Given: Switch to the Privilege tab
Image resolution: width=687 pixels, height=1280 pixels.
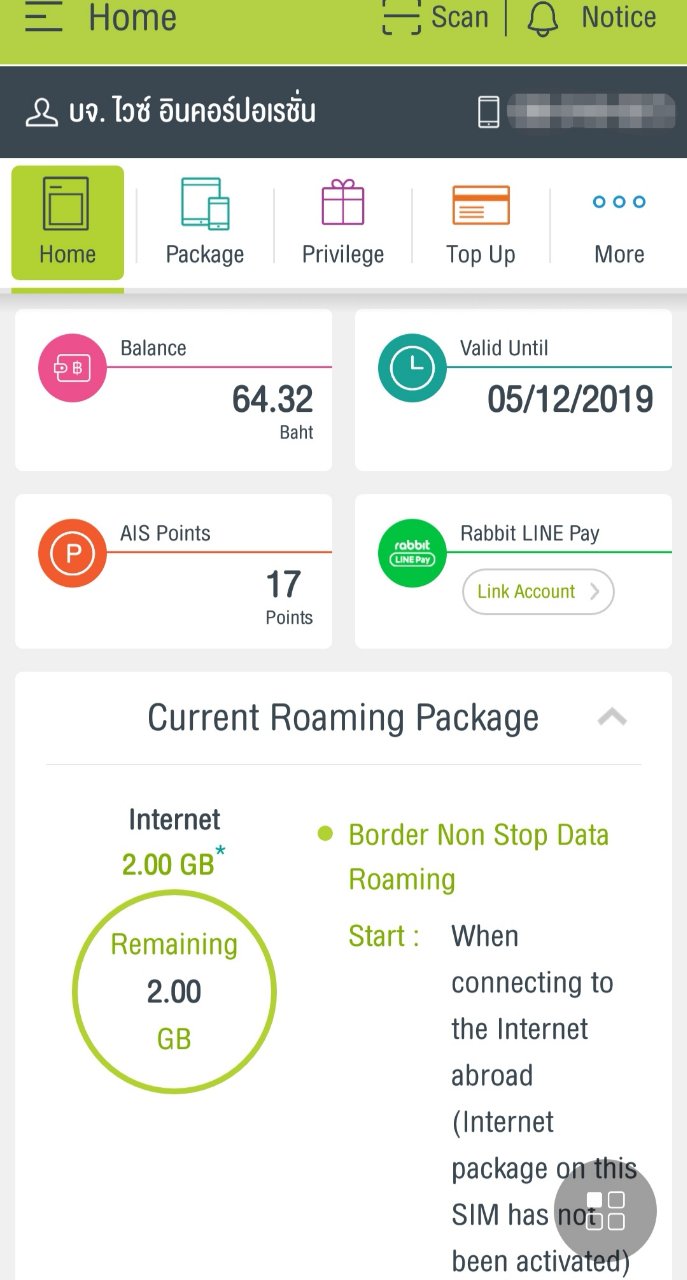Looking at the screenshot, I should tap(343, 222).
